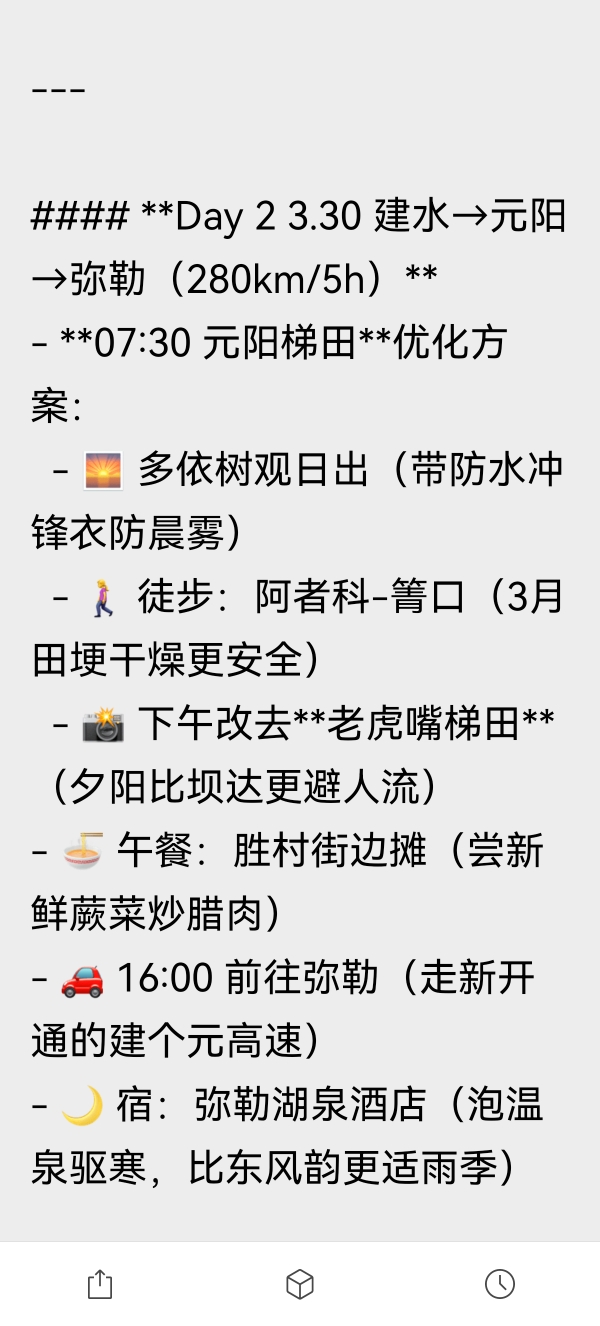Open the history clock icon

point(499,1284)
